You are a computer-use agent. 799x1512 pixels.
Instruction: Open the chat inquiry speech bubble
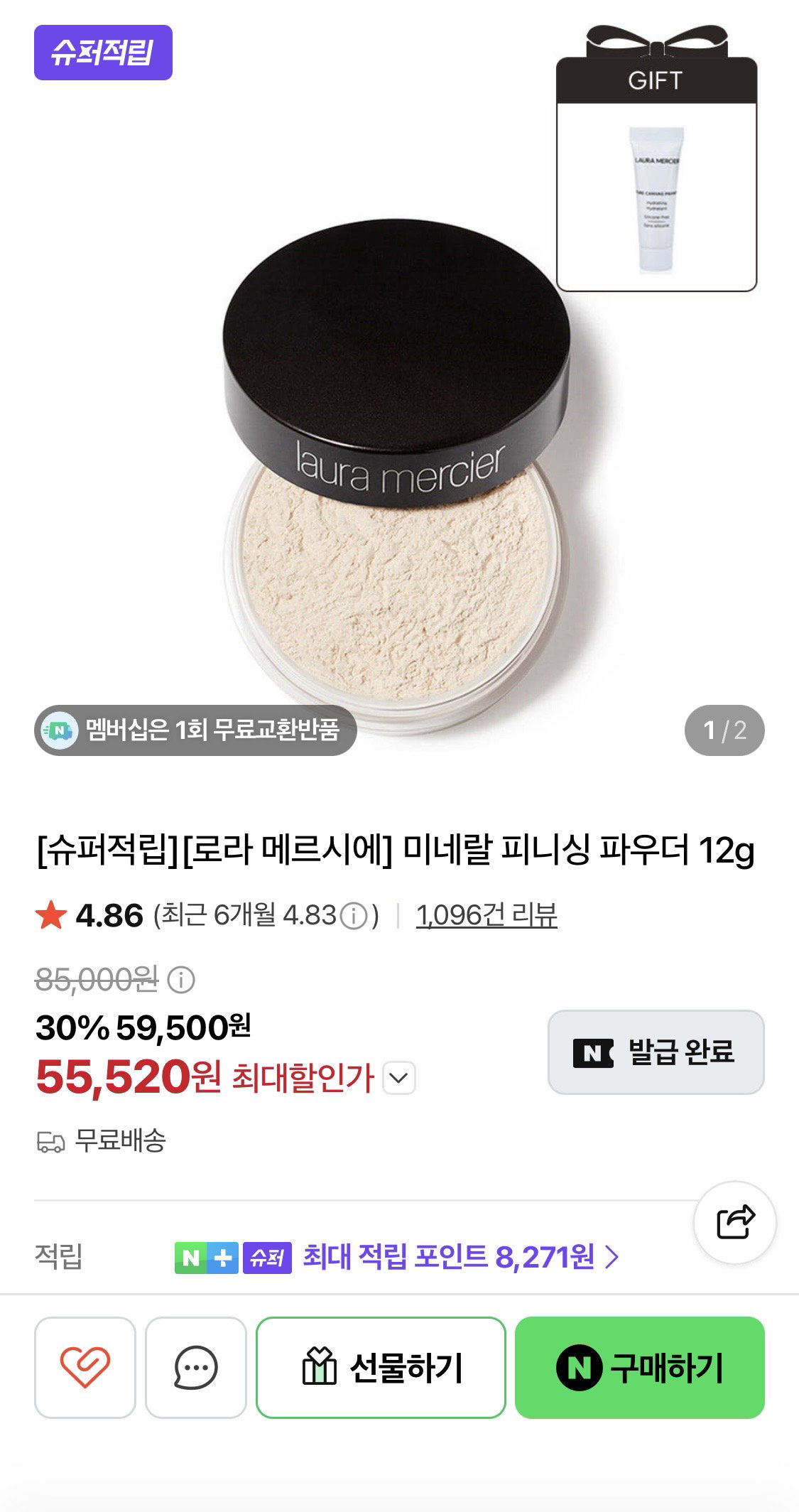click(x=195, y=1367)
